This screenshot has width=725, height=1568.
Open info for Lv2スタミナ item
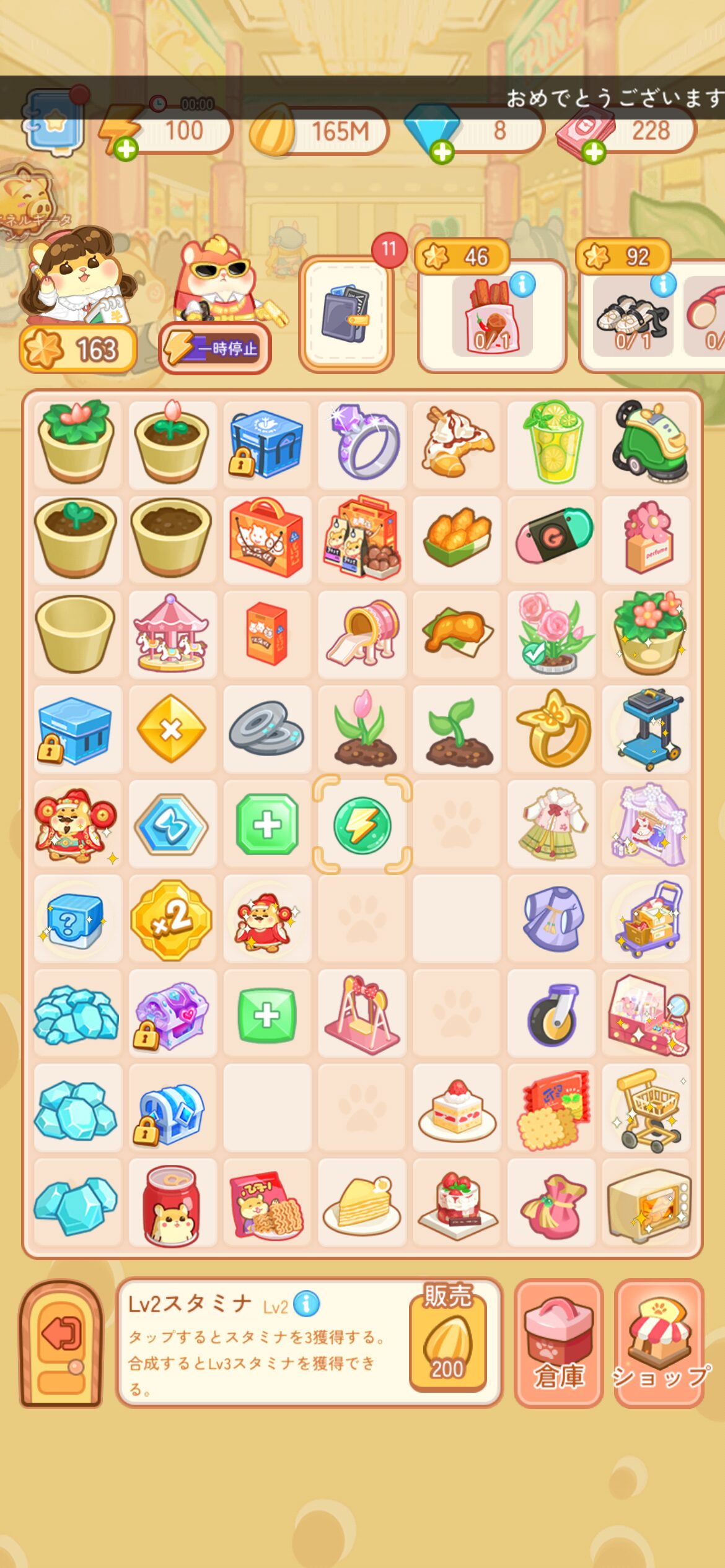coord(306,1304)
